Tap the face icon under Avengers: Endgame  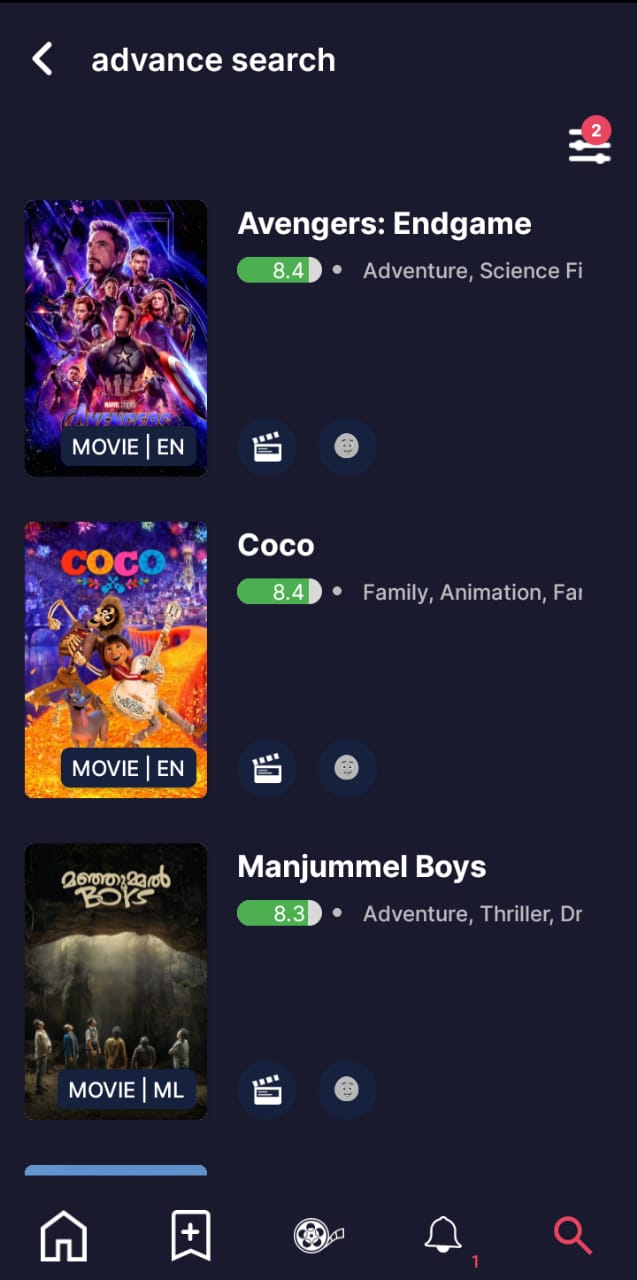pyautogui.click(x=347, y=447)
